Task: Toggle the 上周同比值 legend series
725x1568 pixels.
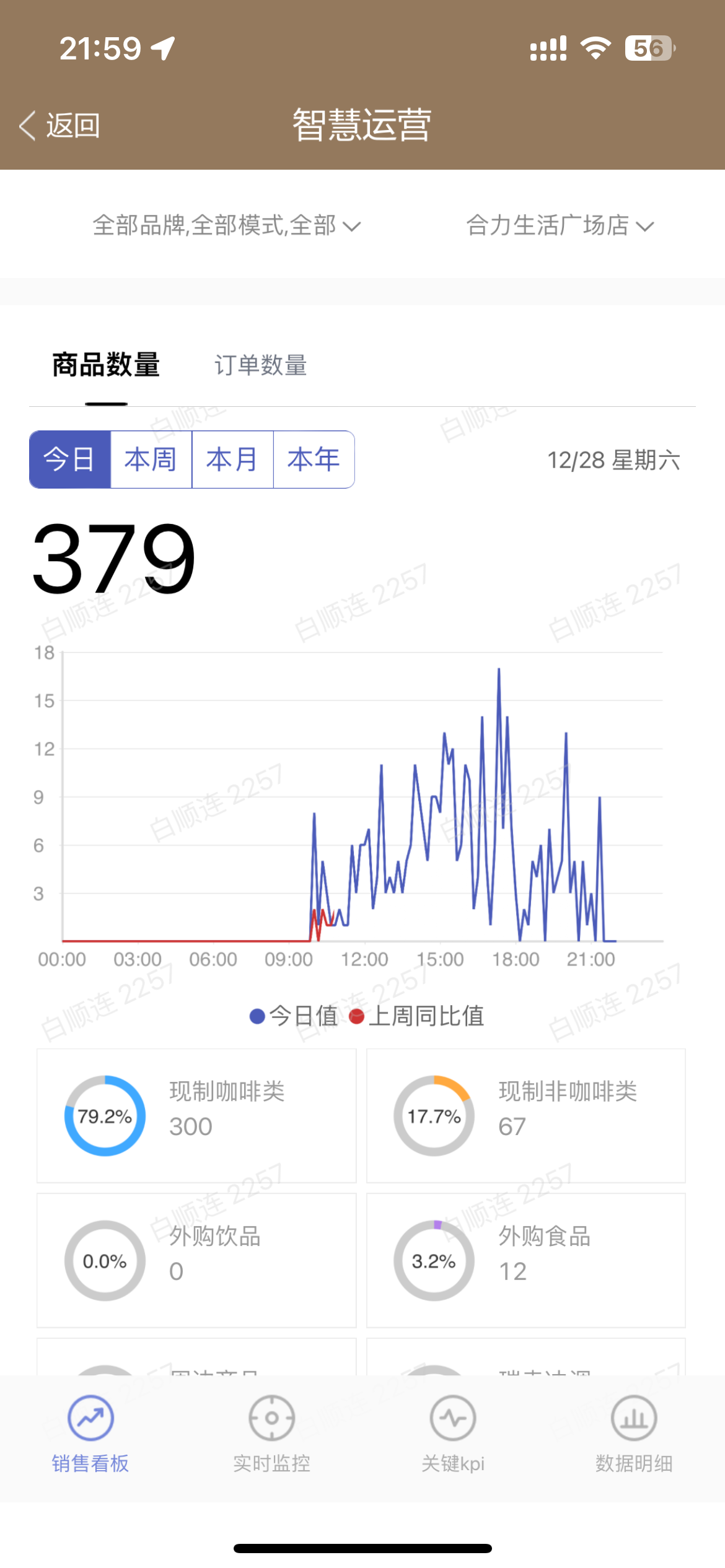Action: coord(416,1016)
